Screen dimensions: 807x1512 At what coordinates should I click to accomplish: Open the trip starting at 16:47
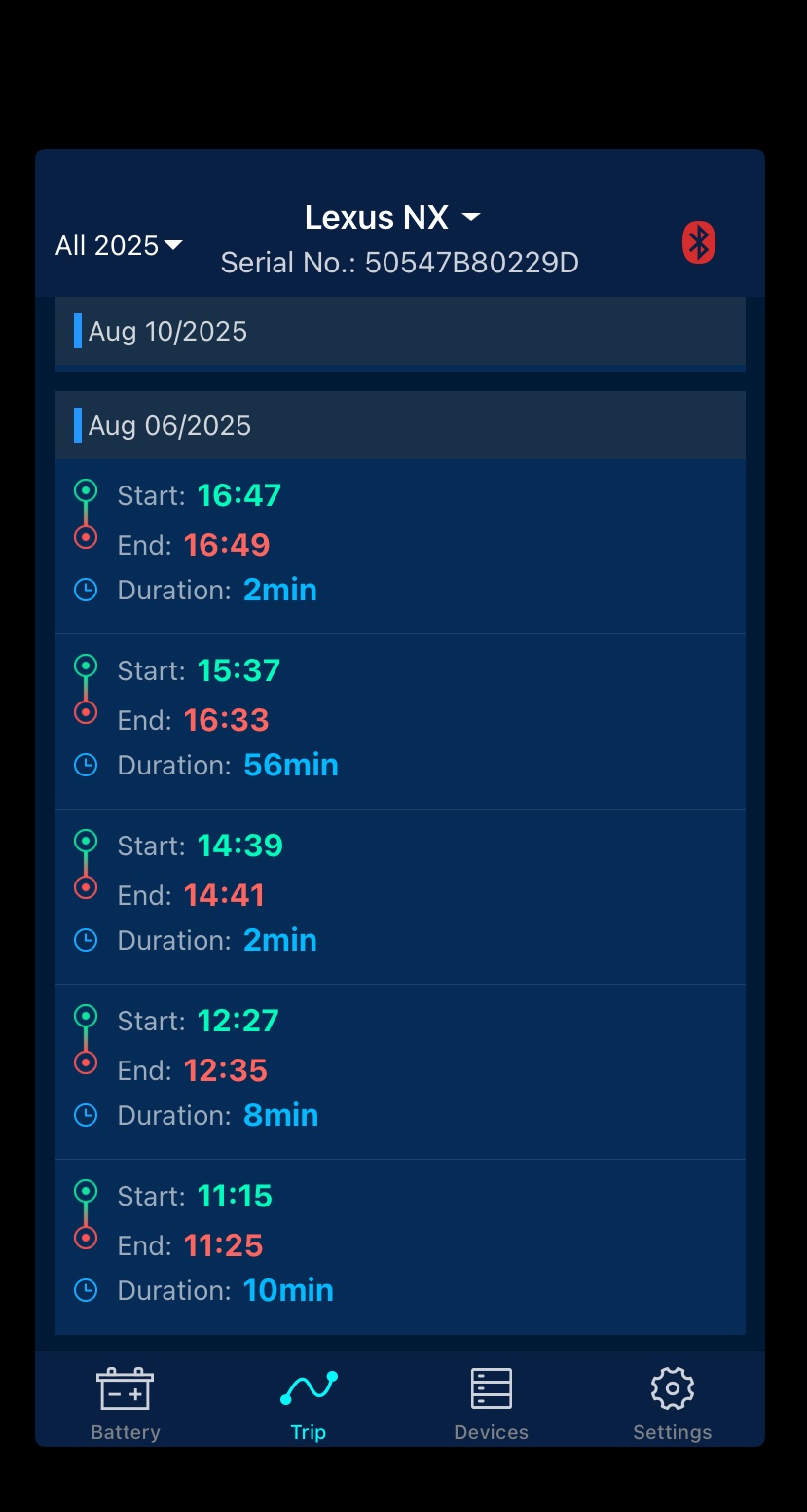pos(399,545)
